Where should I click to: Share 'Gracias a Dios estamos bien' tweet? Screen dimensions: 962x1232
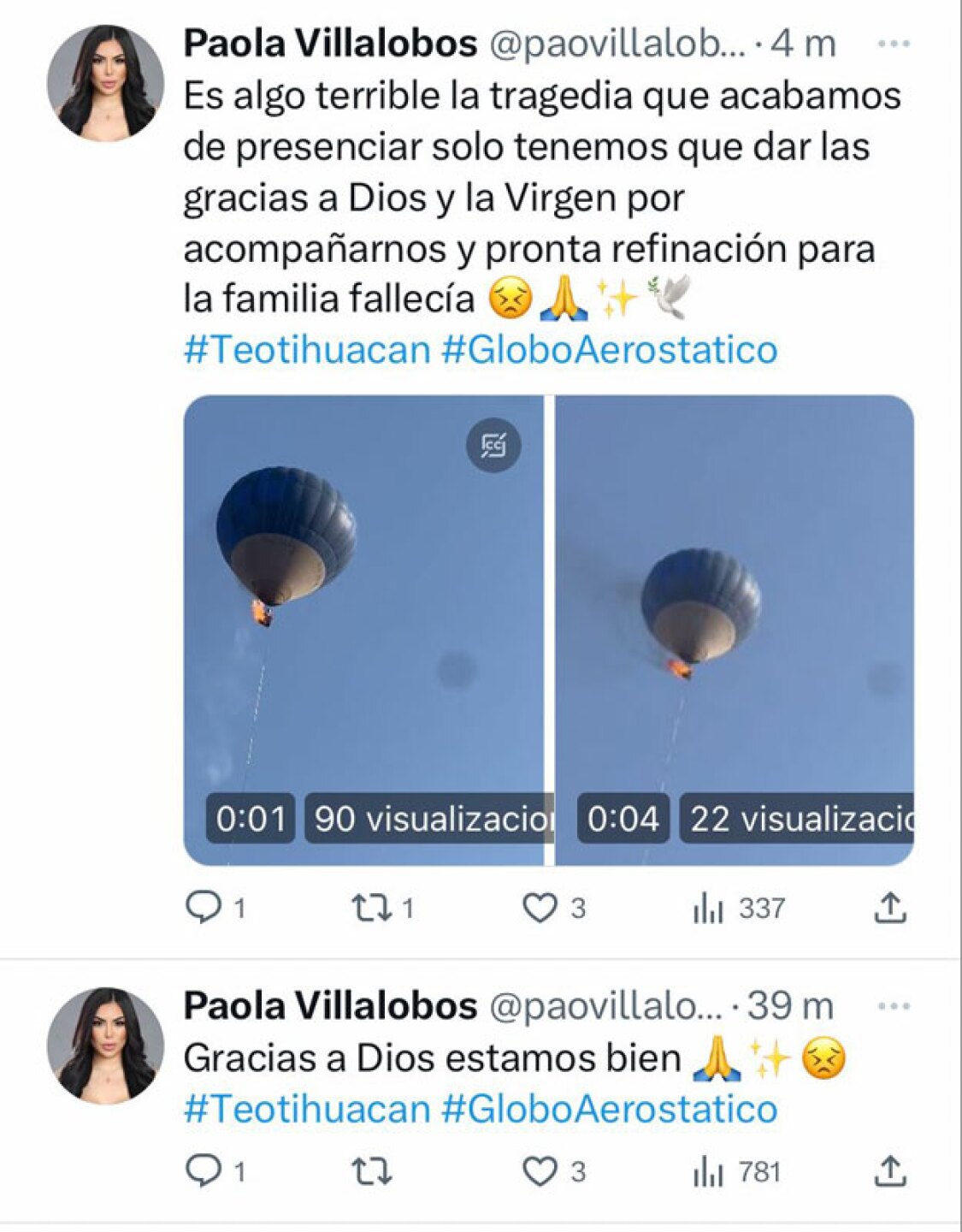889,1170
